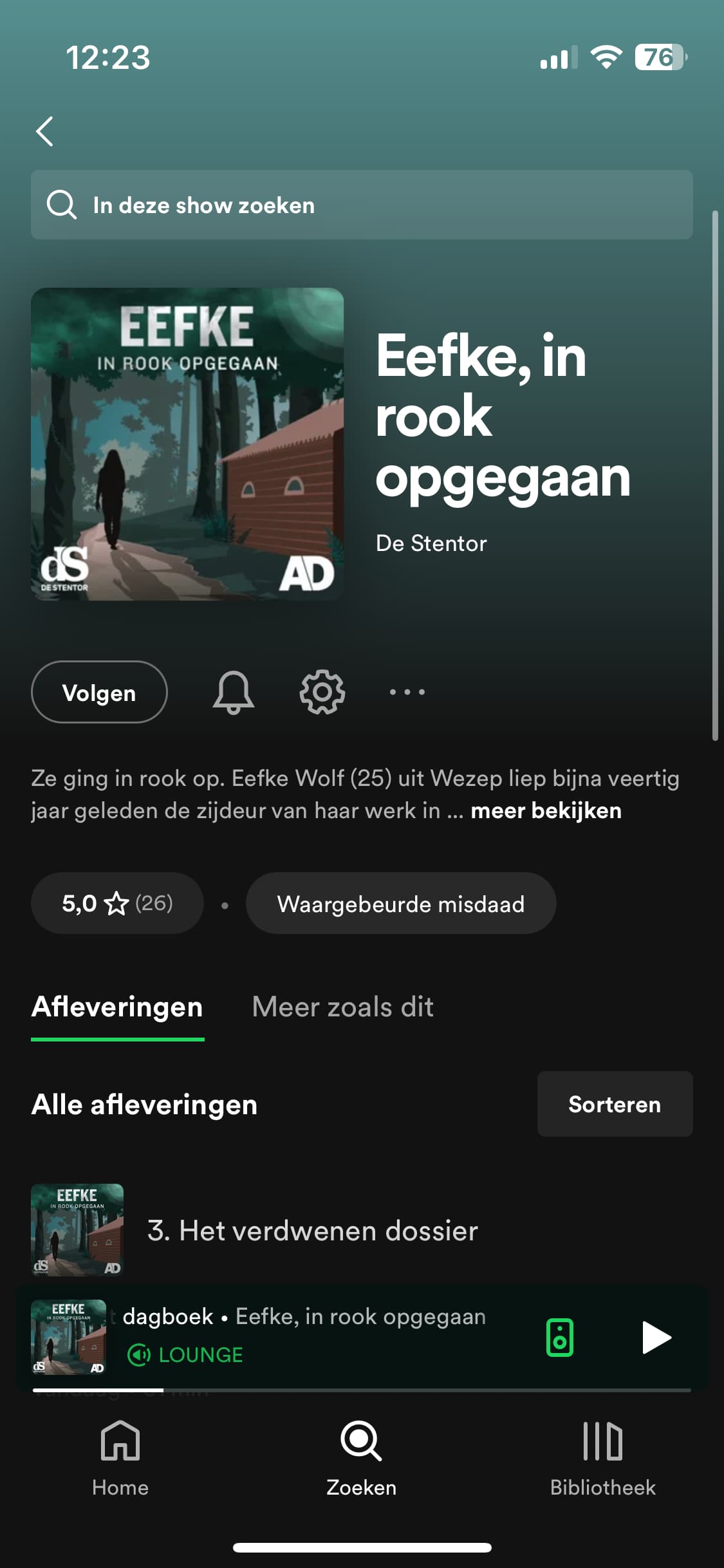Image resolution: width=724 pixels, height=1568 pixels.
Task: Open the 5,0 star rating chip
Action: 117,903
